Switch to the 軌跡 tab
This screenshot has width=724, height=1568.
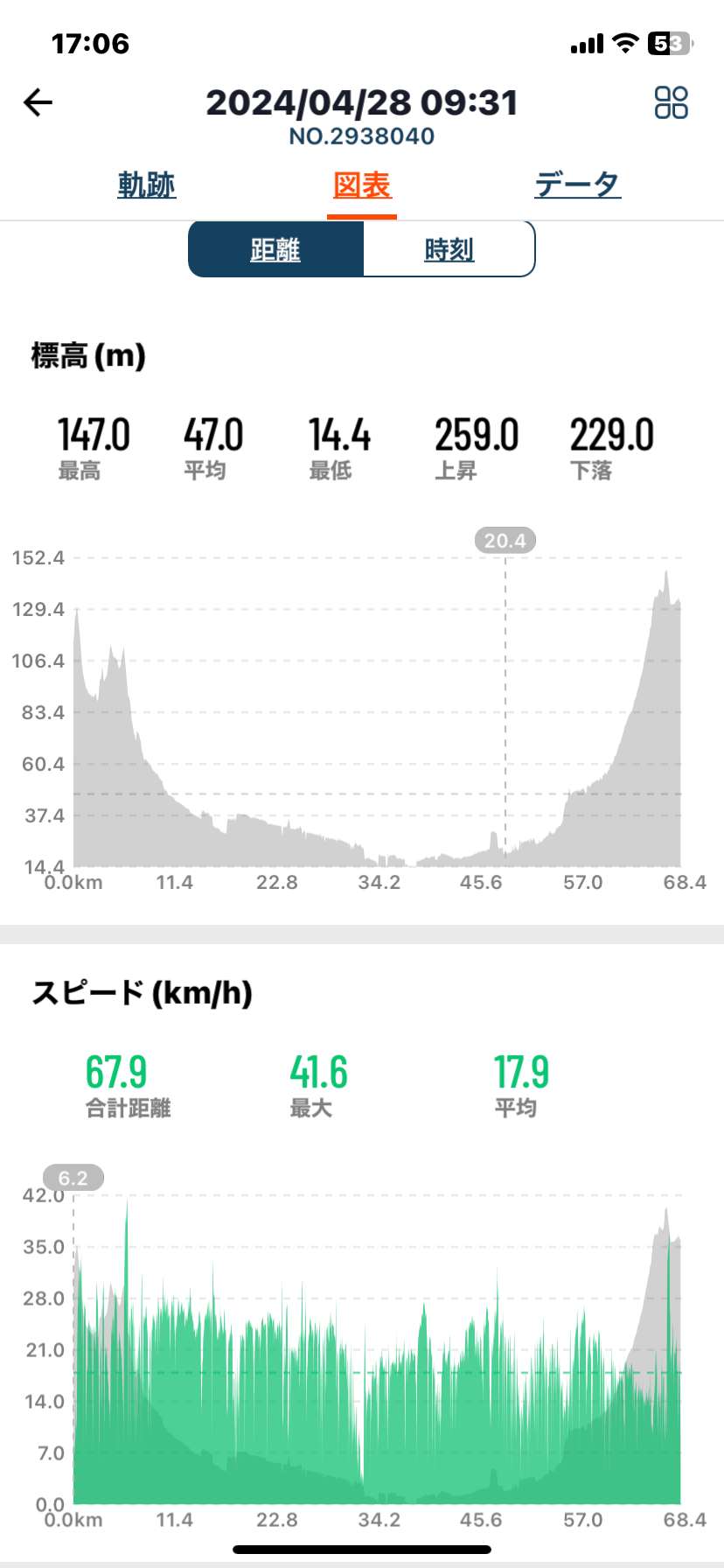click(x=147, y=185)
